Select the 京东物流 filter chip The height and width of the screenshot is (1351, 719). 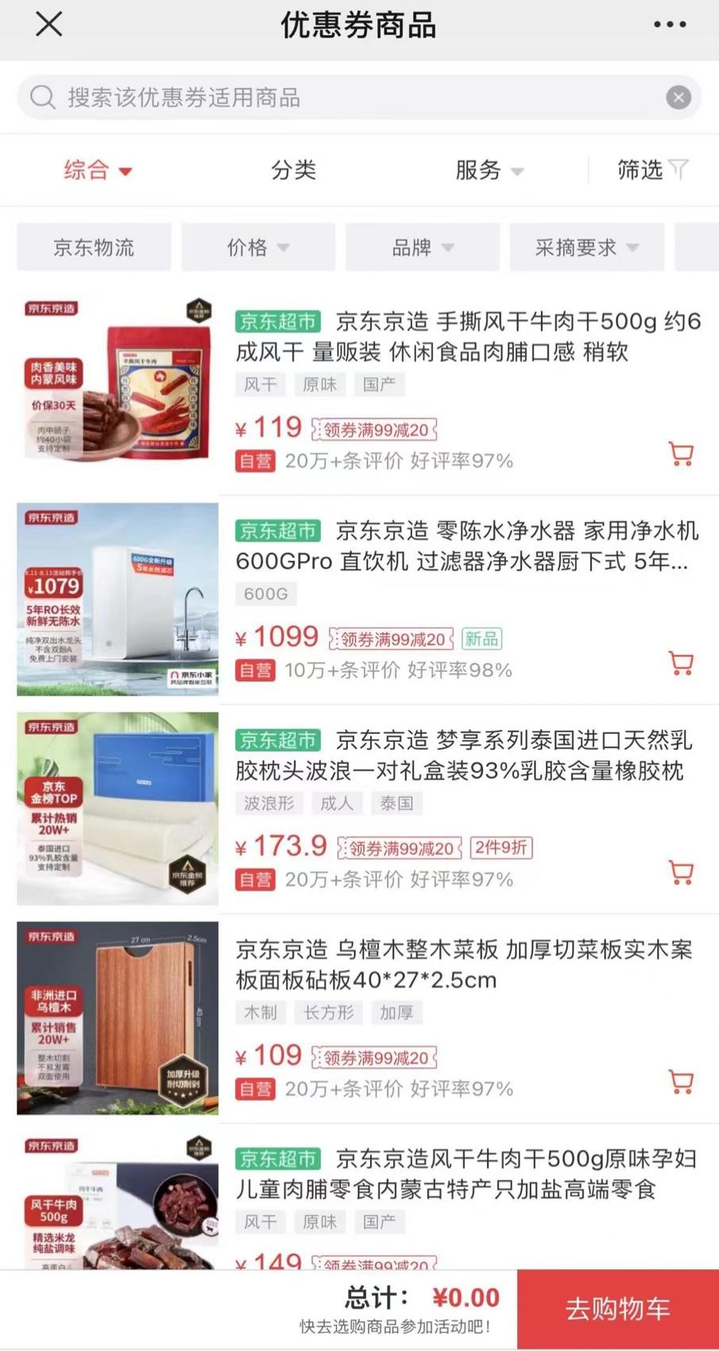tap(94, 247)
